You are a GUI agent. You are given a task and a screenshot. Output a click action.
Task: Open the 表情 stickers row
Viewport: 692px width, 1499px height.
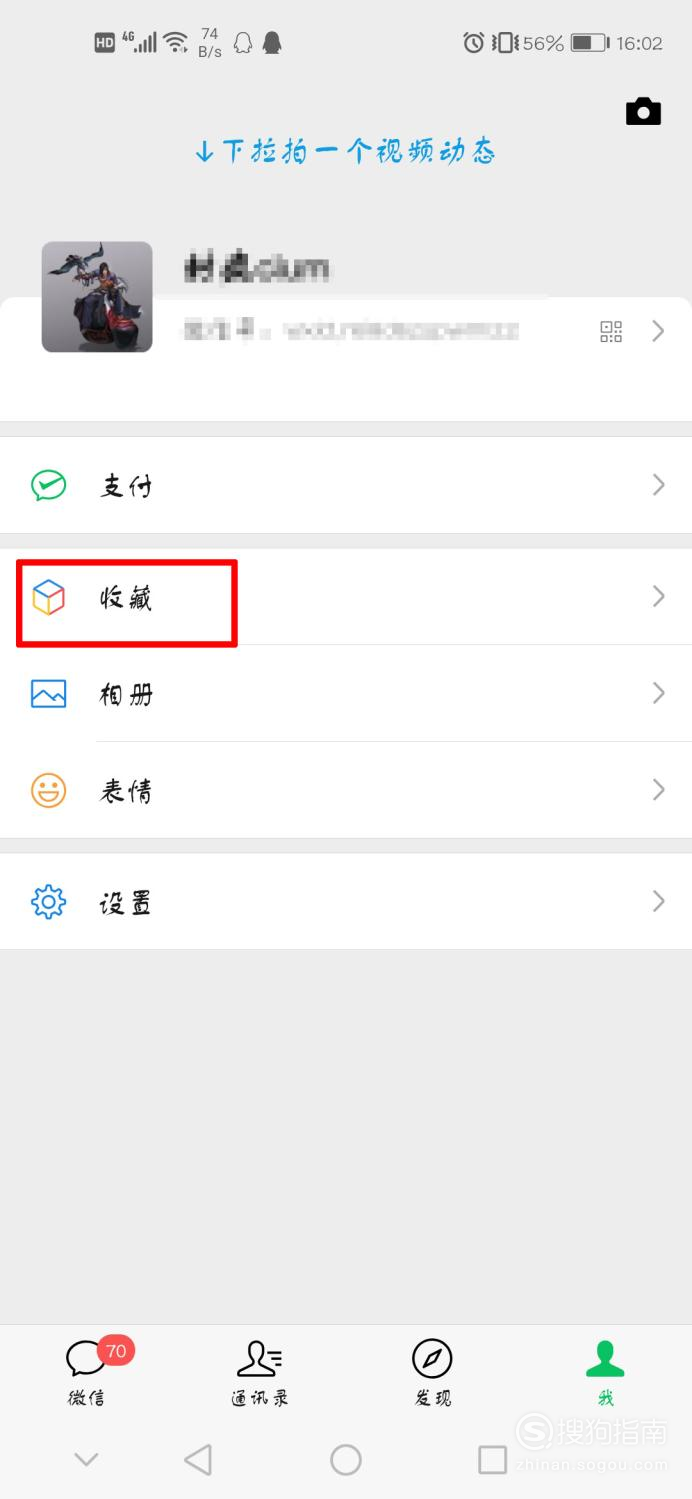(x=346, y=790)
